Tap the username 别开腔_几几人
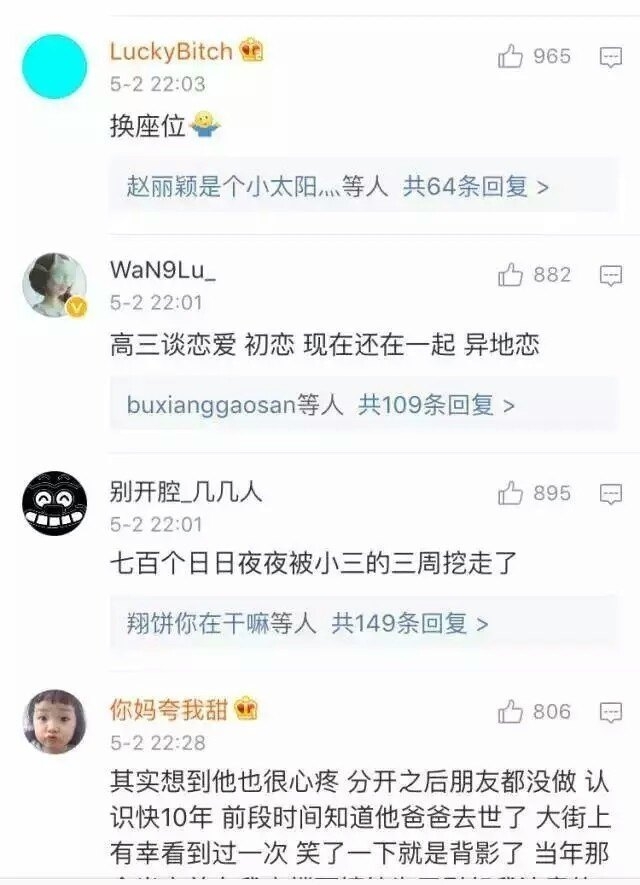The width and height of the screenshot is (640, 885). [x=186, y=490]
